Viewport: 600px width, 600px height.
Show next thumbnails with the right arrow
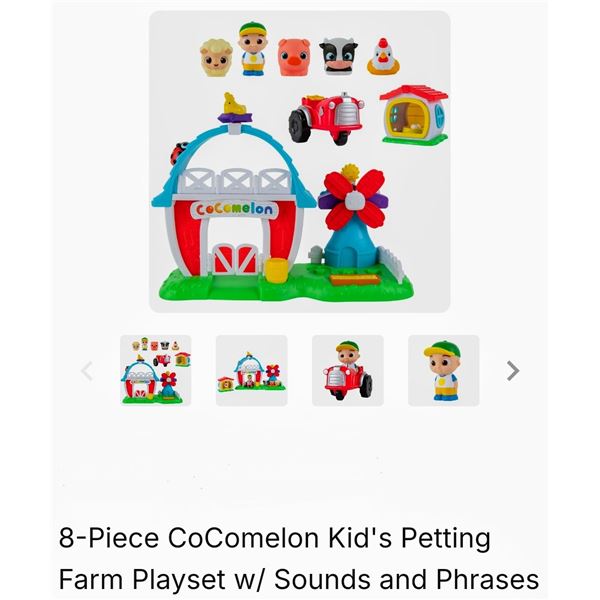[513, 371]
